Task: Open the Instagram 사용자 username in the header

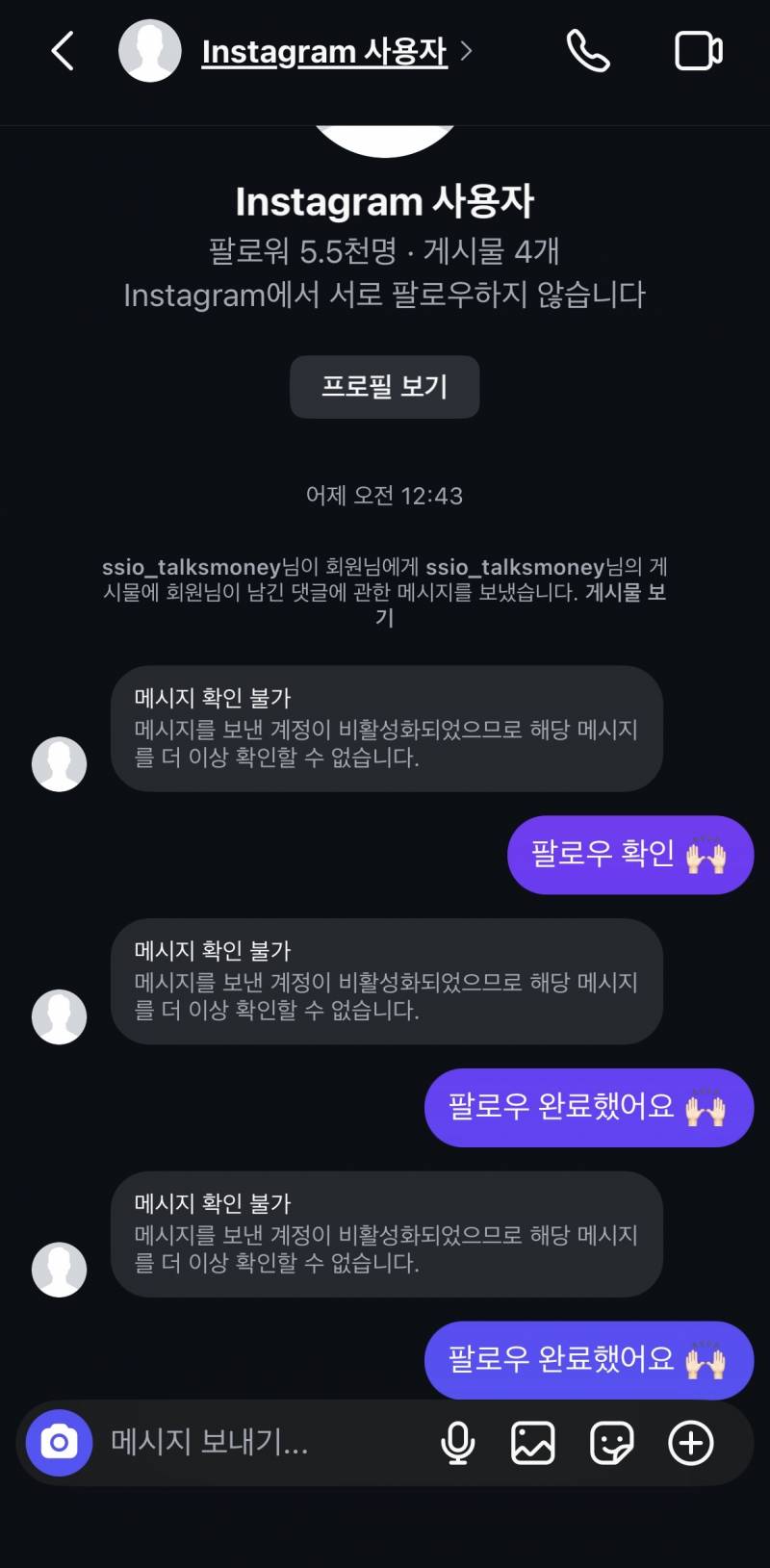Action: (x=323, y=51)
